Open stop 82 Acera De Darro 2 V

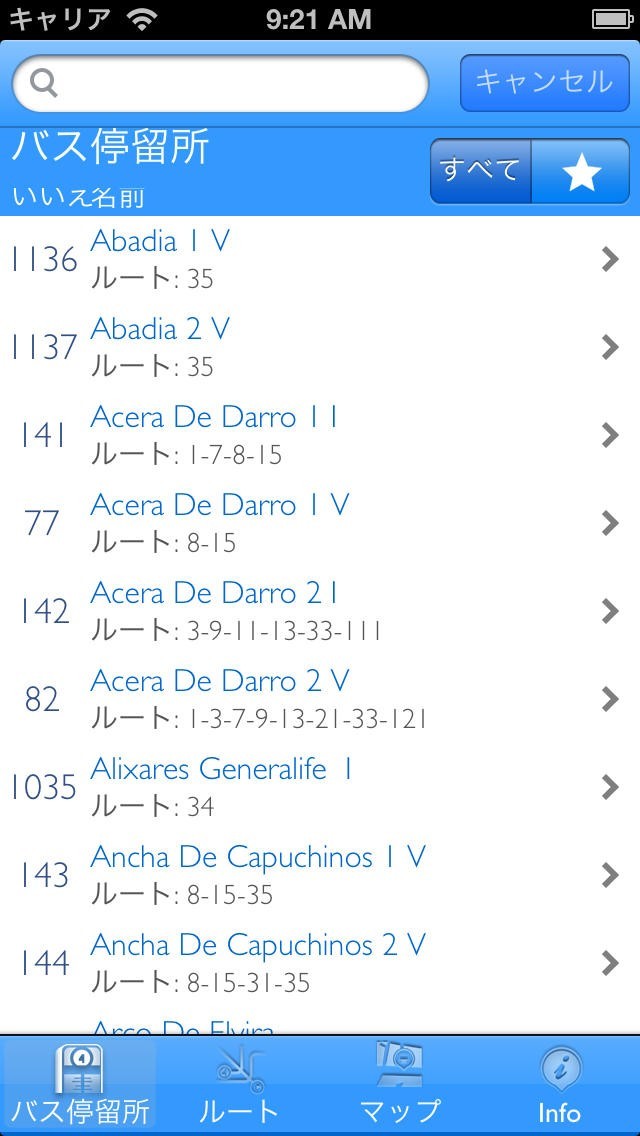(320, 699)
